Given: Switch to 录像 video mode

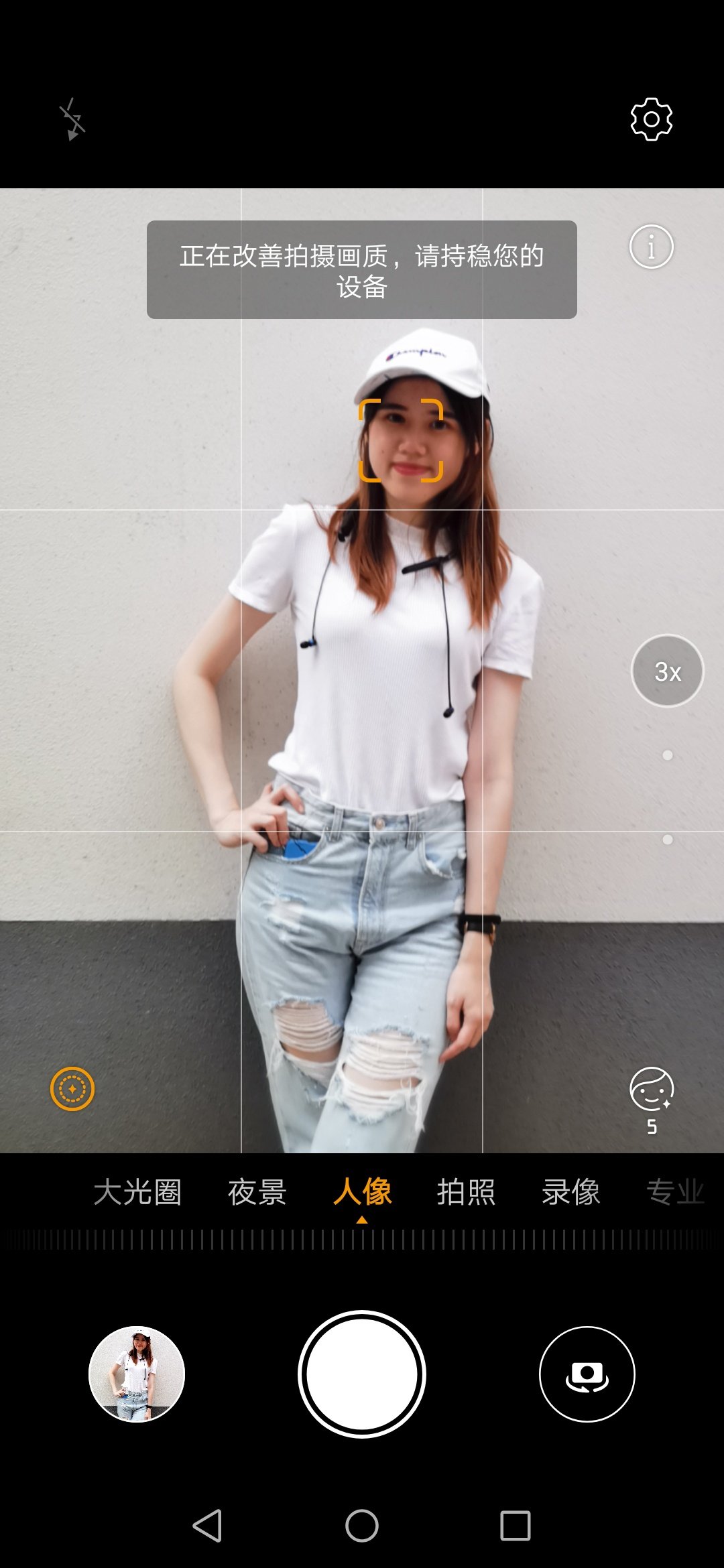Looking at the screenshot, I should point(570,1192).
